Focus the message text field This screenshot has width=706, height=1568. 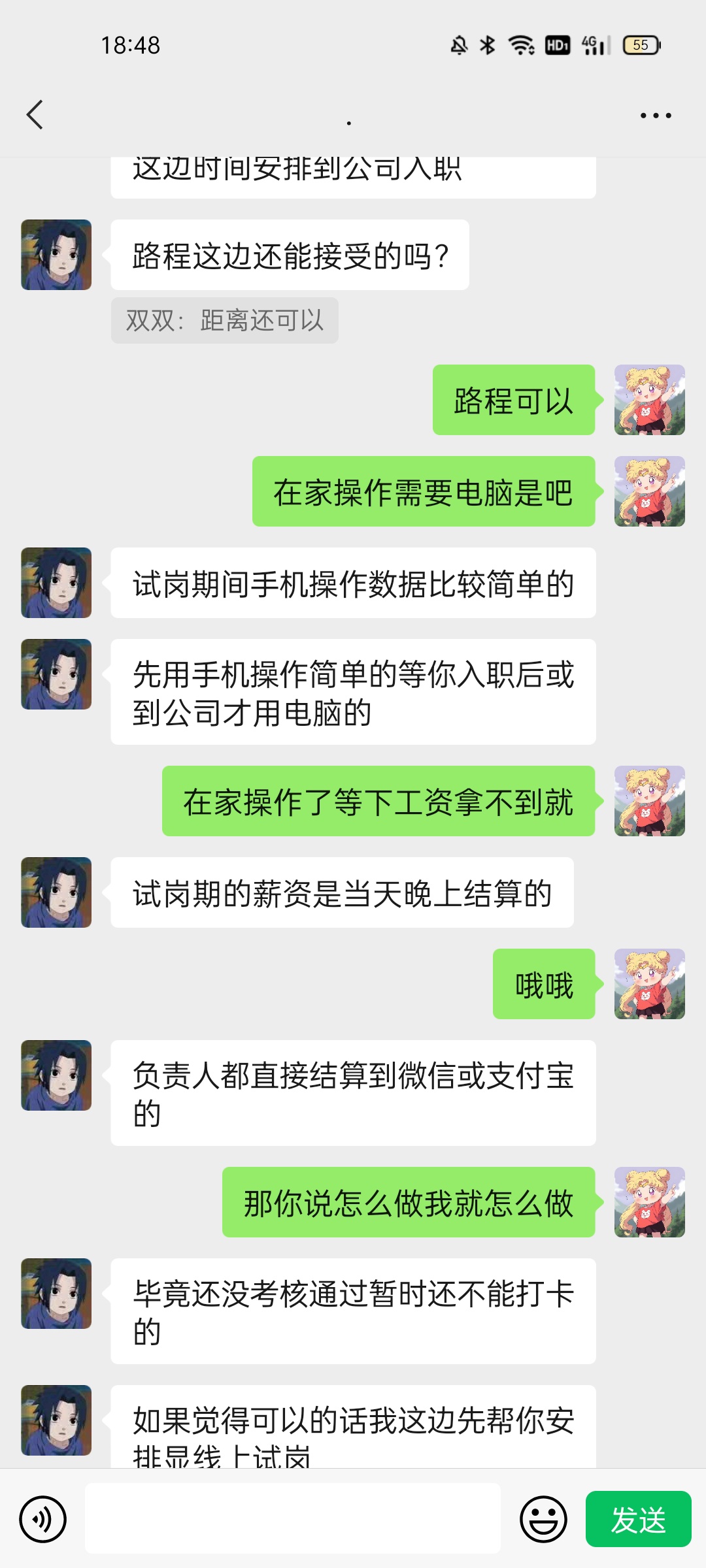[293, 1518]
